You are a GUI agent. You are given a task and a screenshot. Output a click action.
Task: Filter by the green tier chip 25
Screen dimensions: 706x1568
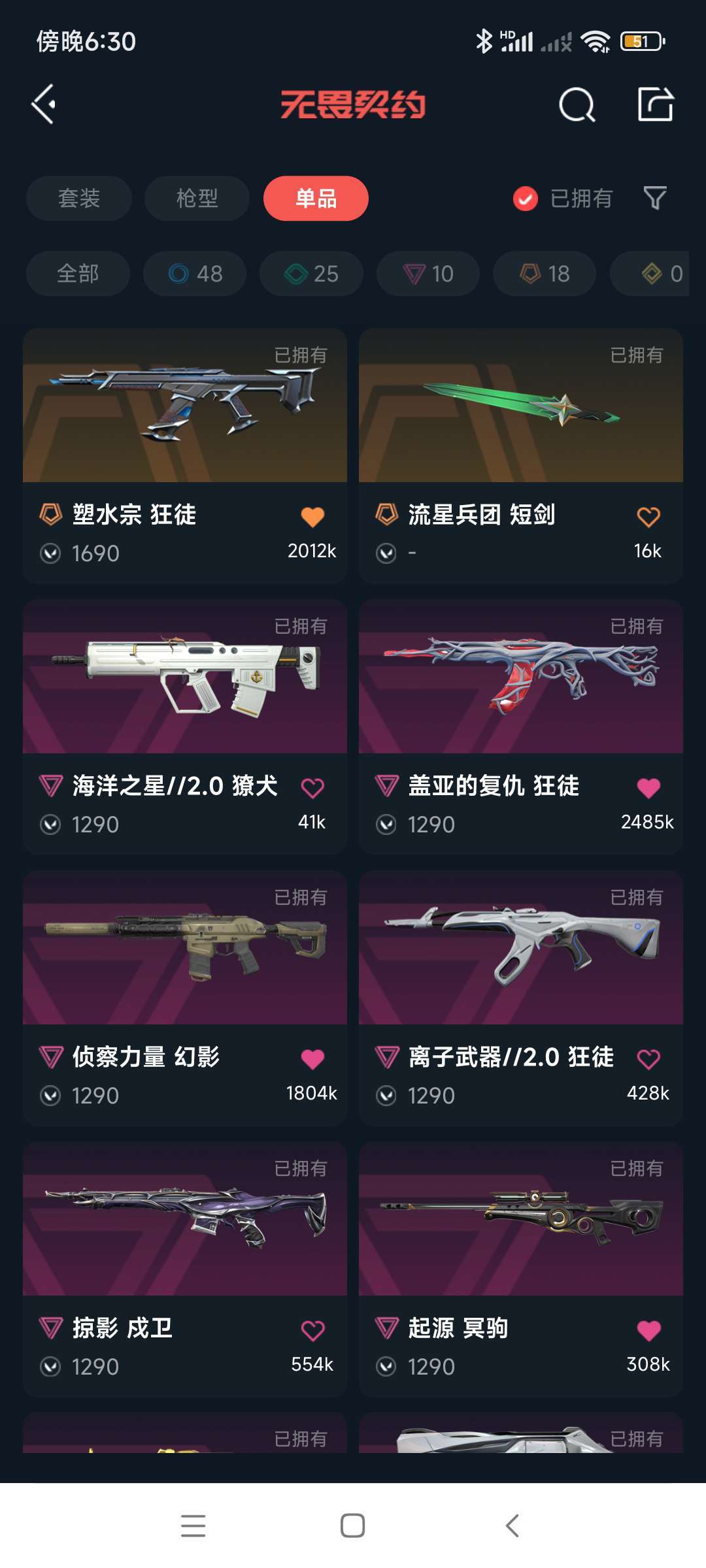[x=311, y=273]
